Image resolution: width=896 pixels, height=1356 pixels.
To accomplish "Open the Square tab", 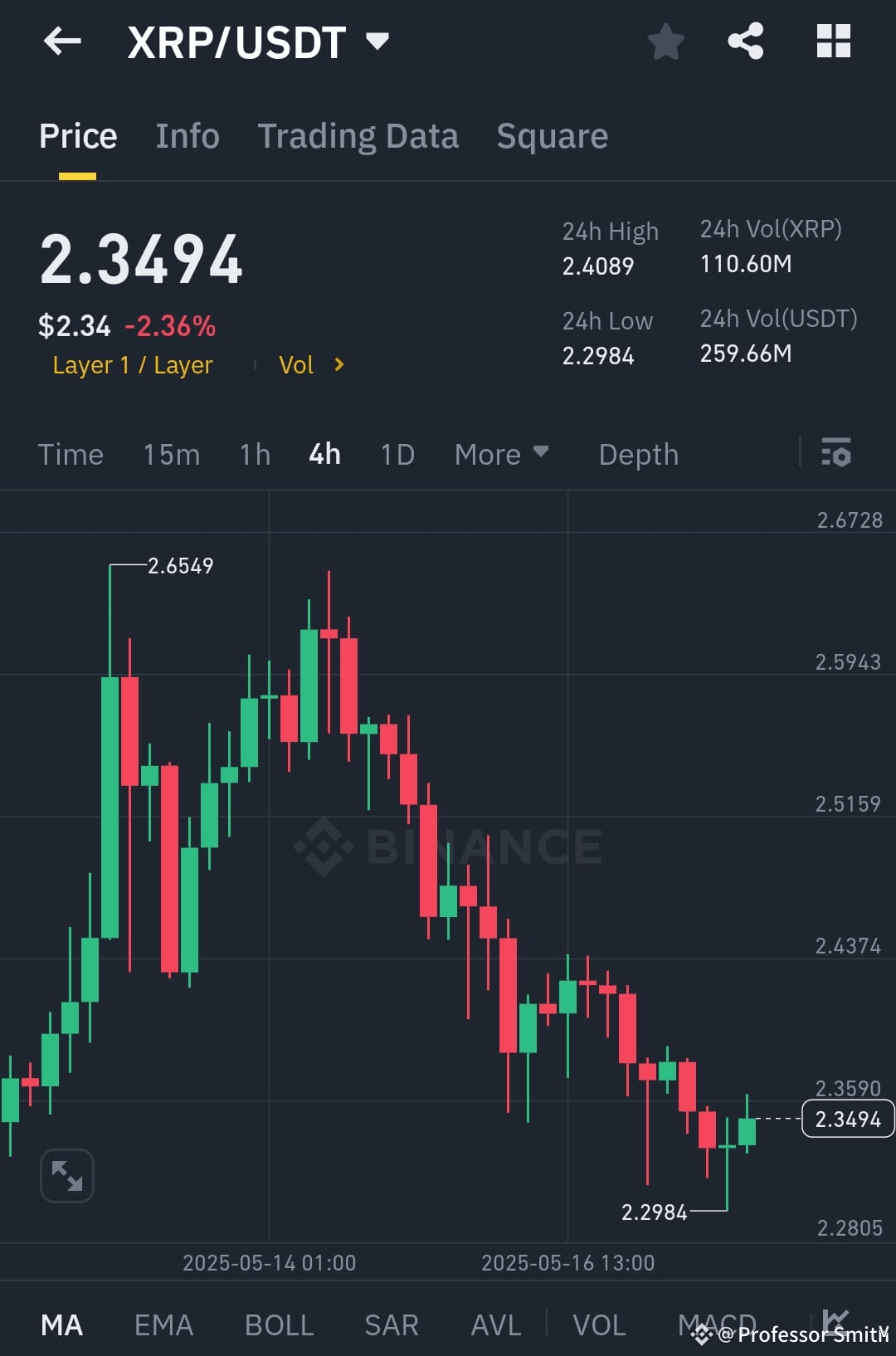I will (x=552, y=135).
